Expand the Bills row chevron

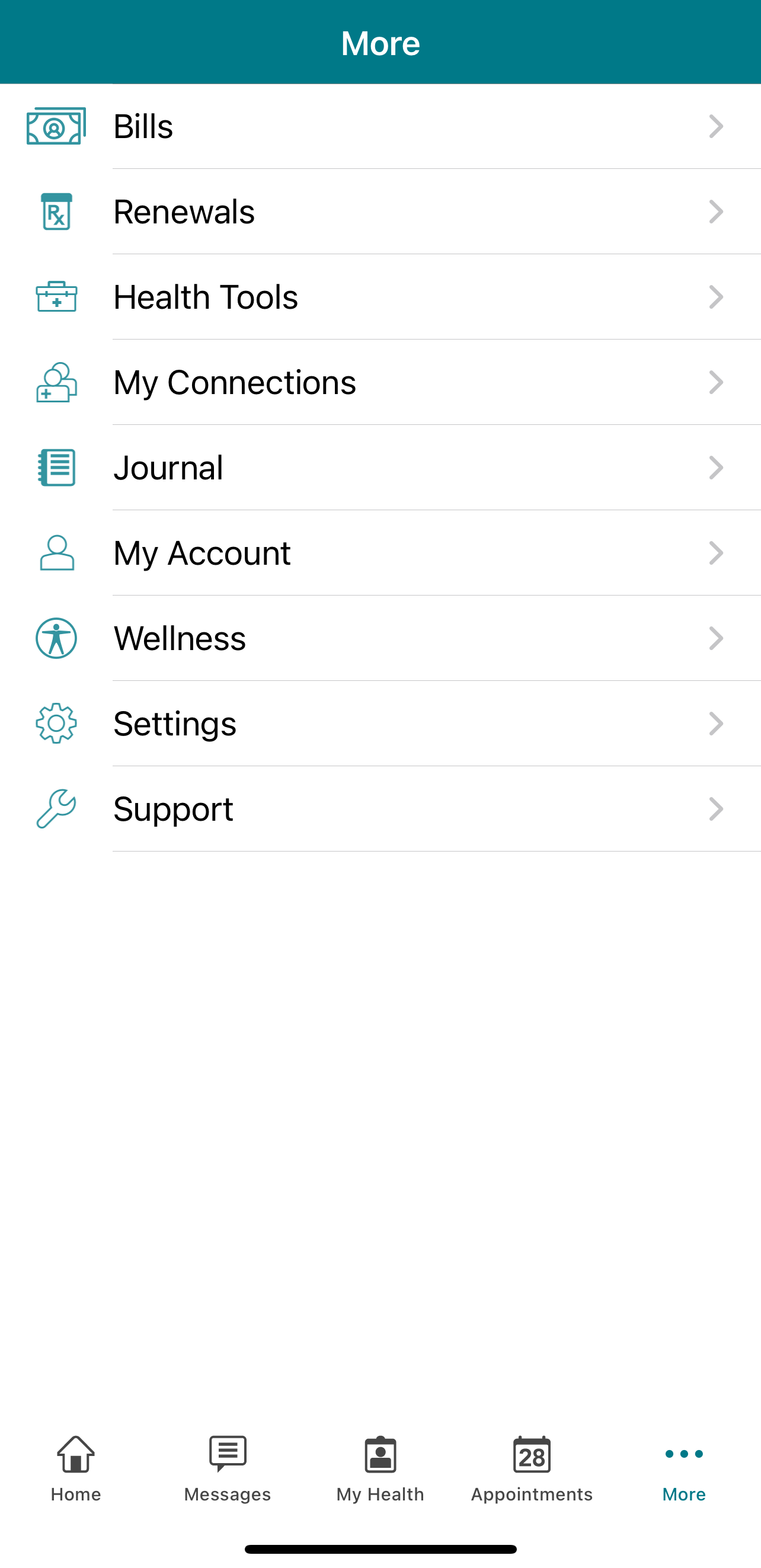(x=717, y=127)
